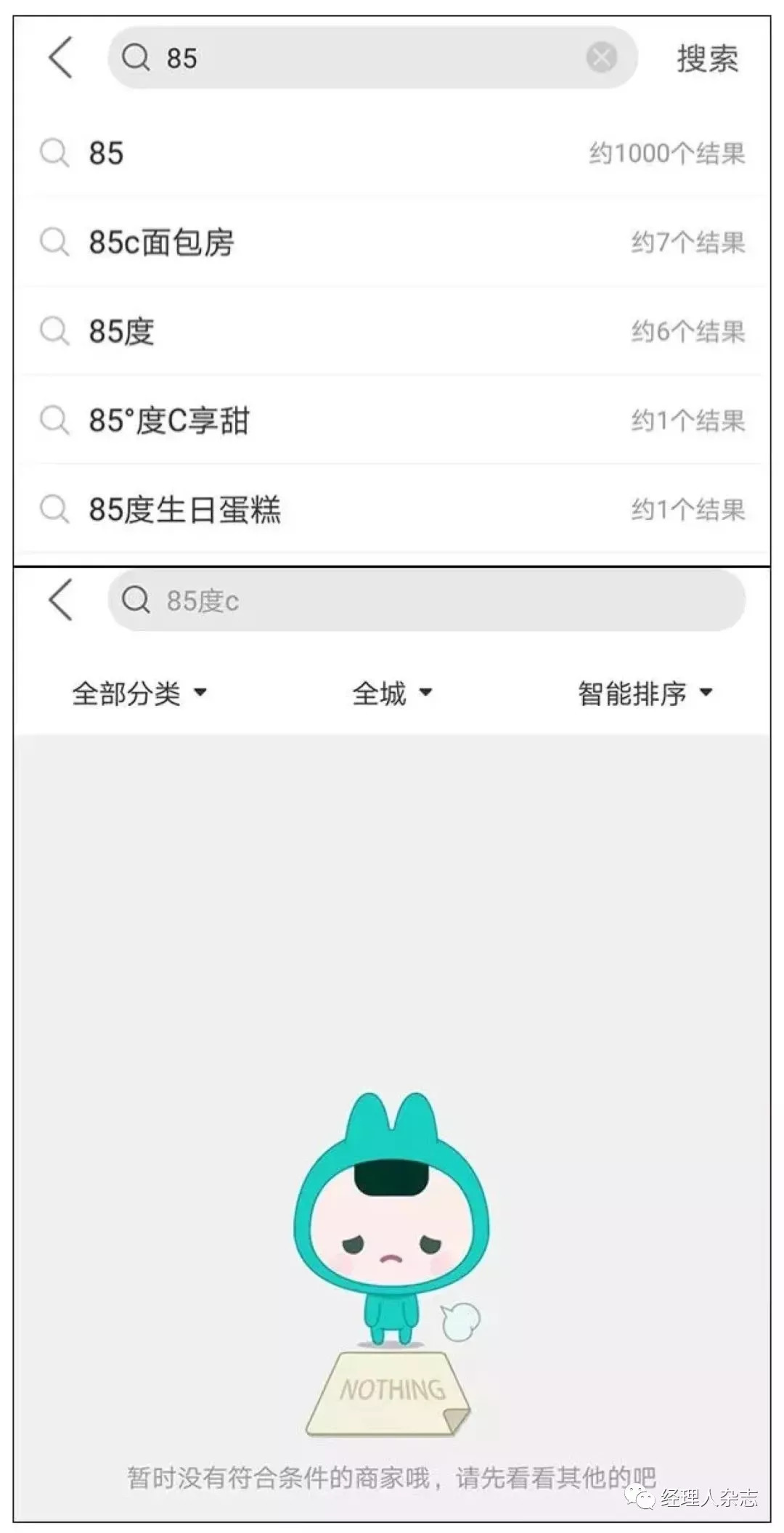This screenshot has height=1533, width=784.
Task: Choose the 85度 search suggestion
Action: 120,332
